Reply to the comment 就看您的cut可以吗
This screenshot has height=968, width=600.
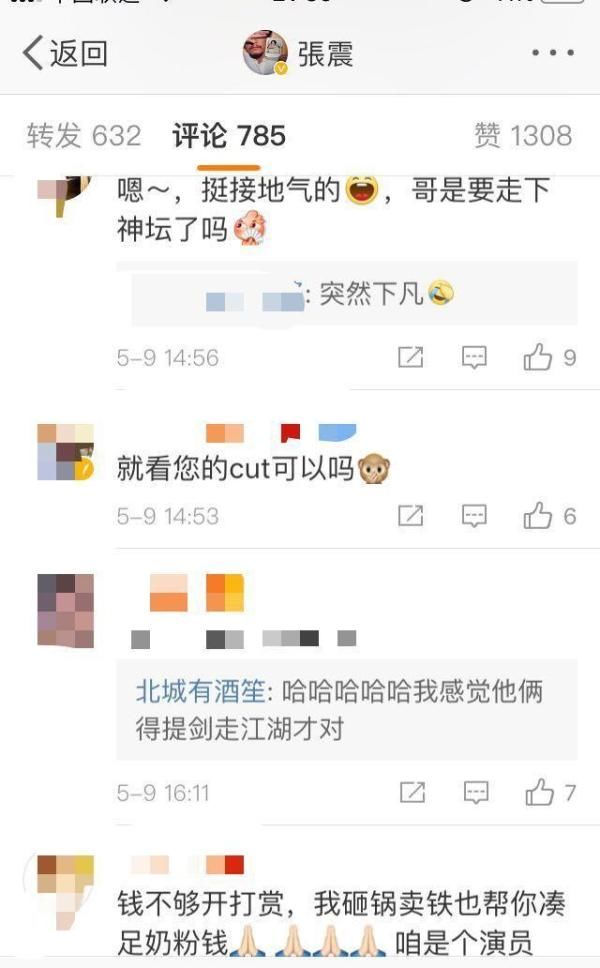pos(474,516)
